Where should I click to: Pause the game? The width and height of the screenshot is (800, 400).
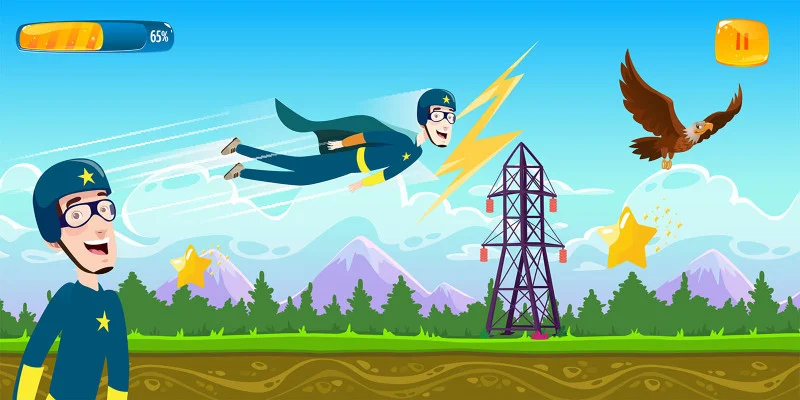tap(741, 42)
